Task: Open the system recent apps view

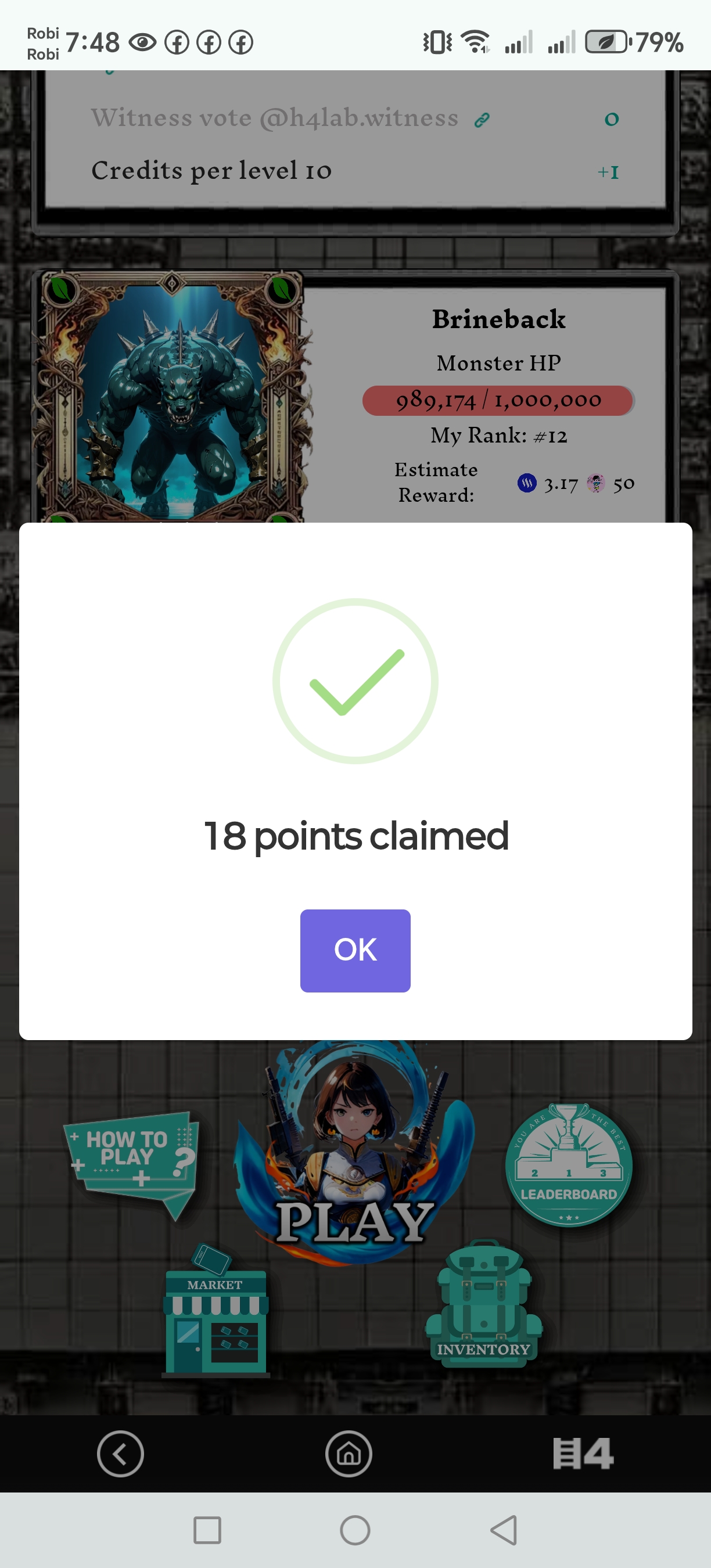Action: click(207, 1530)
